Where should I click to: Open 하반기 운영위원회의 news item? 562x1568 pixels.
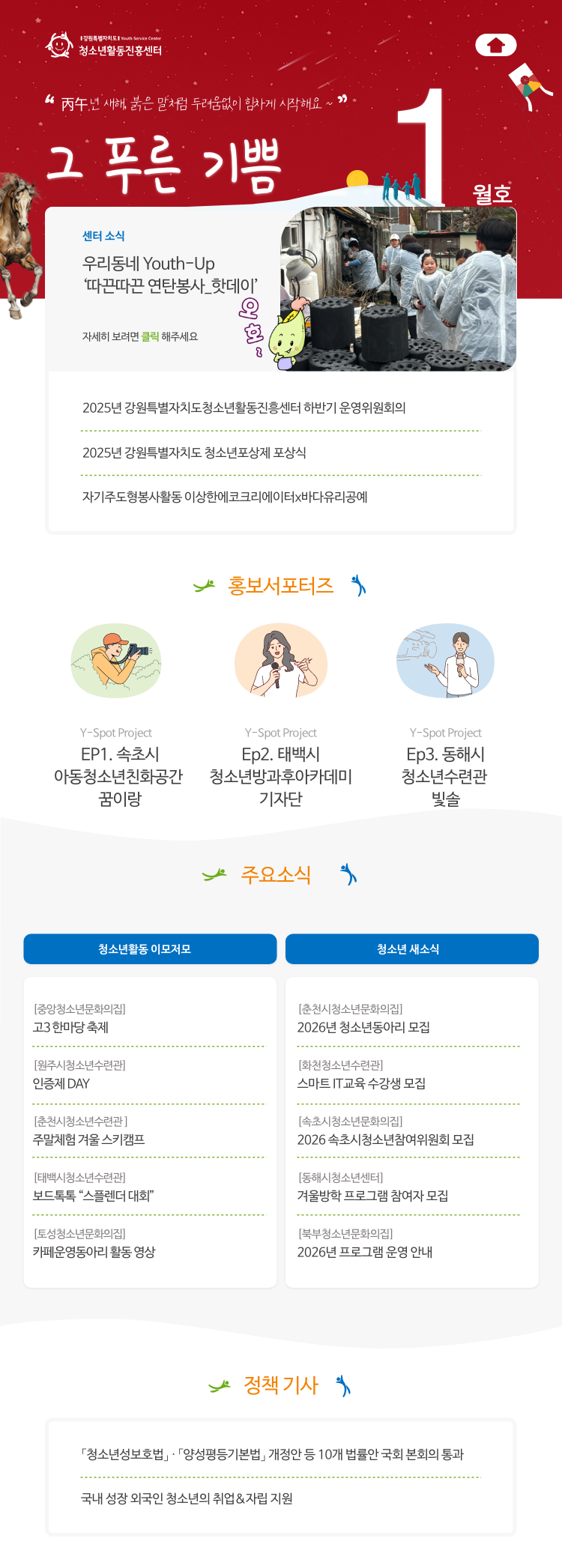(x=244, y=408)
